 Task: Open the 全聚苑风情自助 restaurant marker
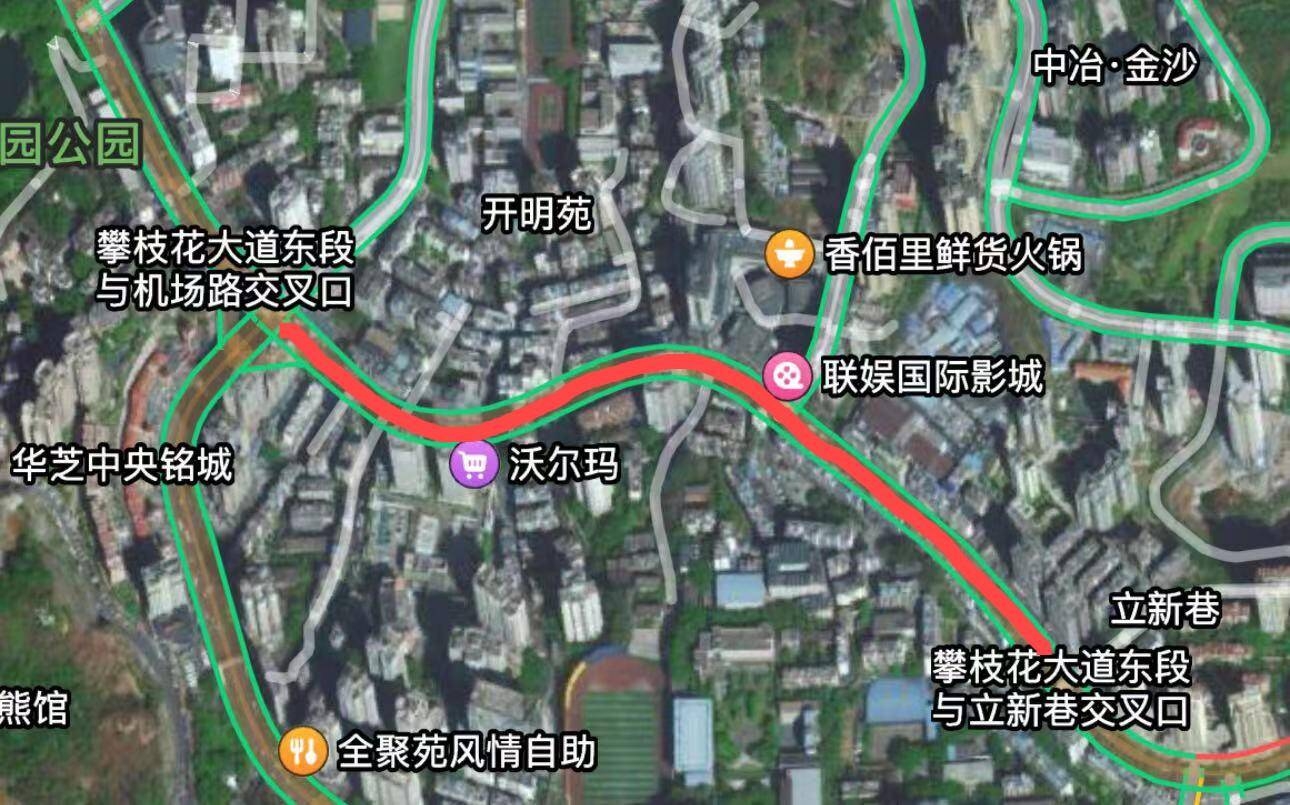pos(303,751)
